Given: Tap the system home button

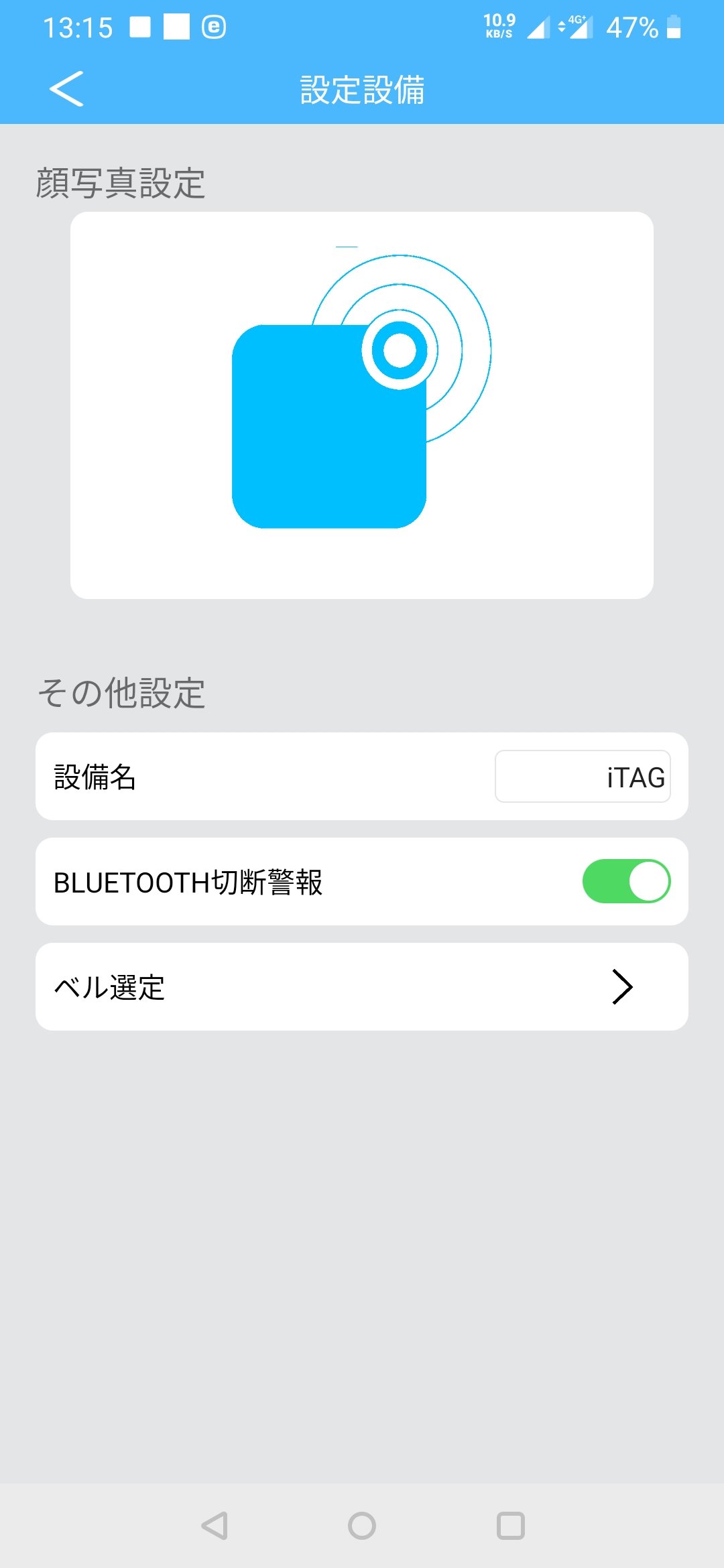Looking at the screenshot, I should pyautogui.click(x=362, y=1526).
